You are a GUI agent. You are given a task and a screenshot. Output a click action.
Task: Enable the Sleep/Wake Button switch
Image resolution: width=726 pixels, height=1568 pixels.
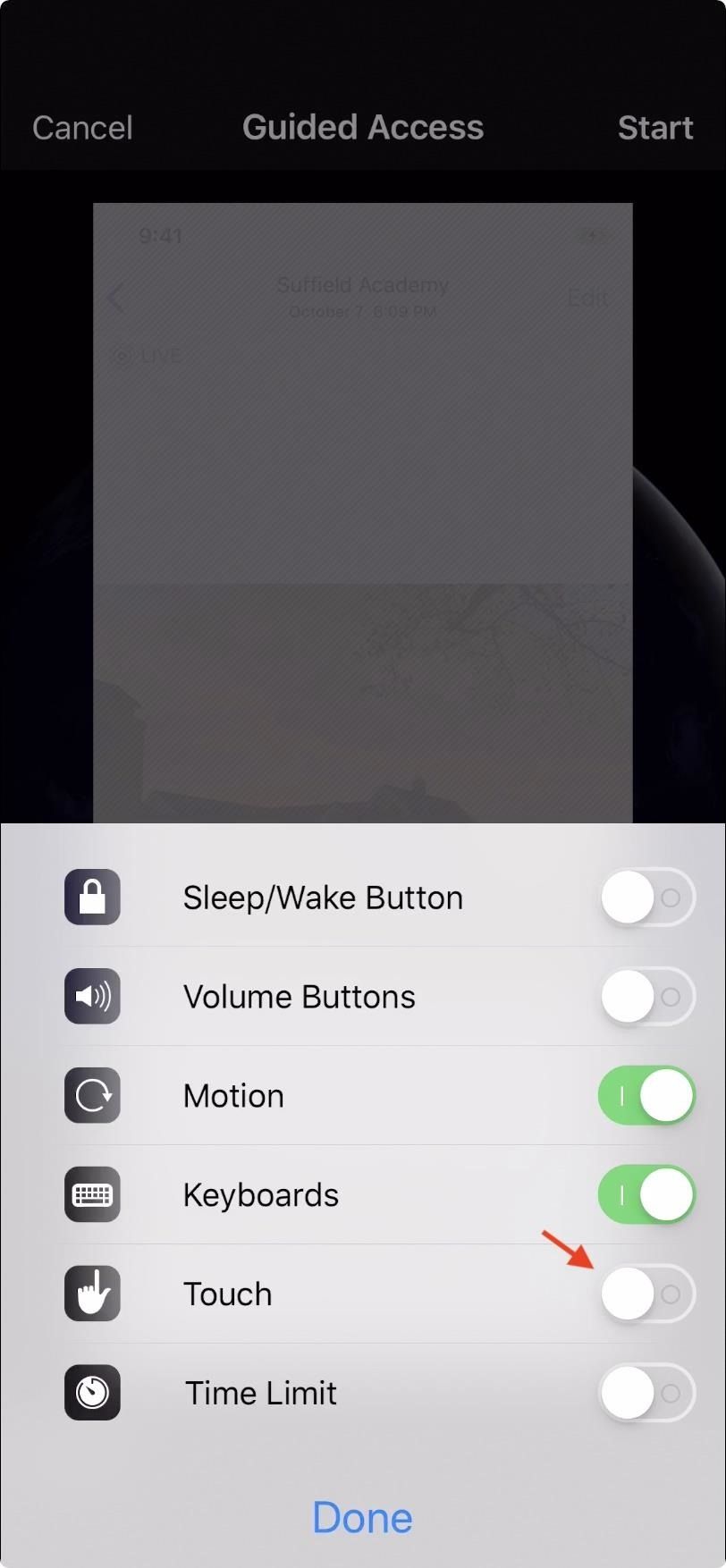click(646, 898)
